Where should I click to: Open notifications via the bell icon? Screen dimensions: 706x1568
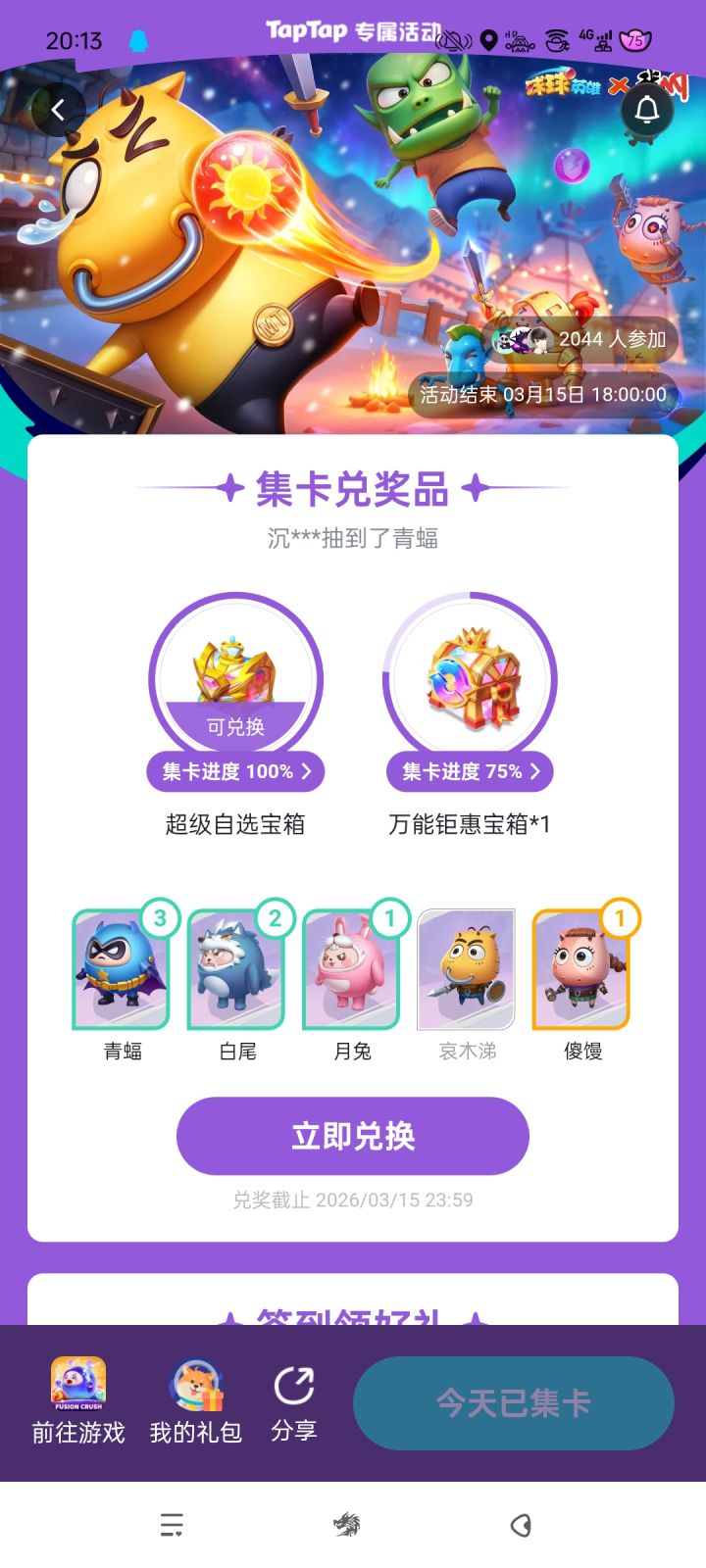(x=644, y=110)
